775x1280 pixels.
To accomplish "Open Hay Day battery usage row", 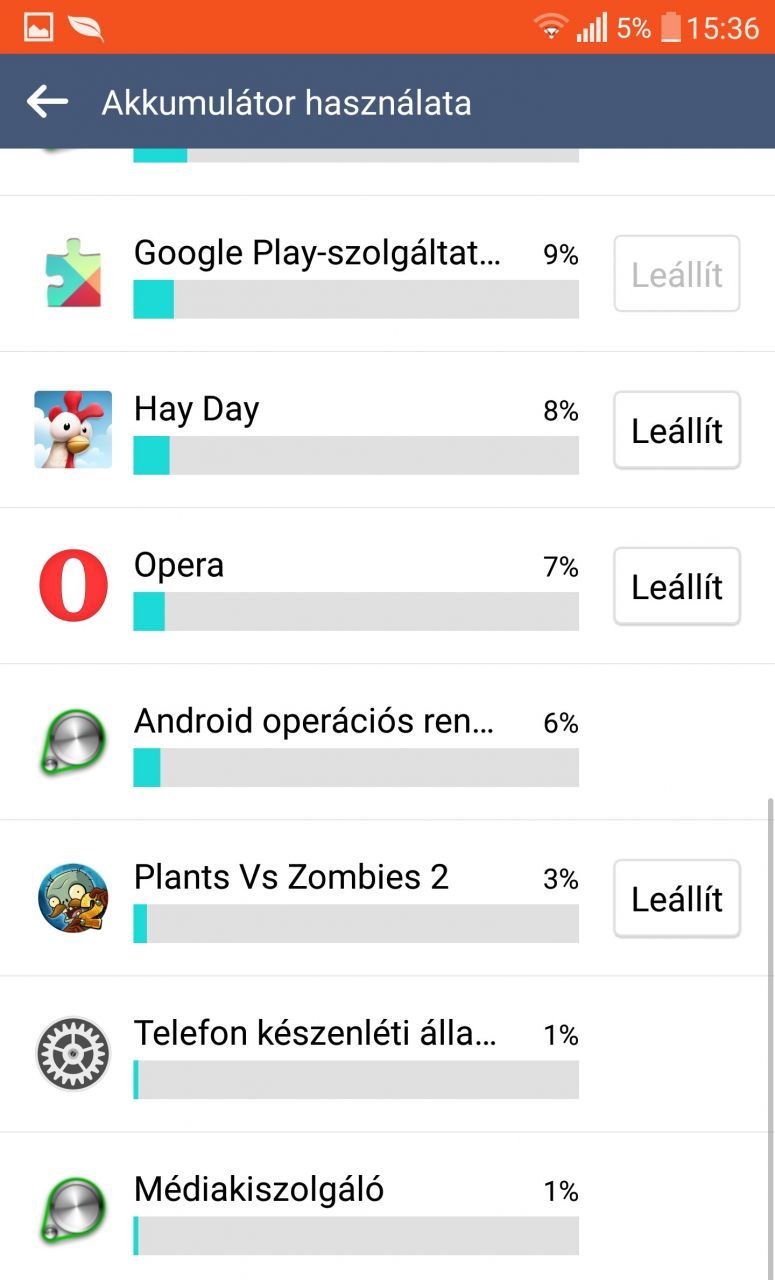I will [387, 430].
